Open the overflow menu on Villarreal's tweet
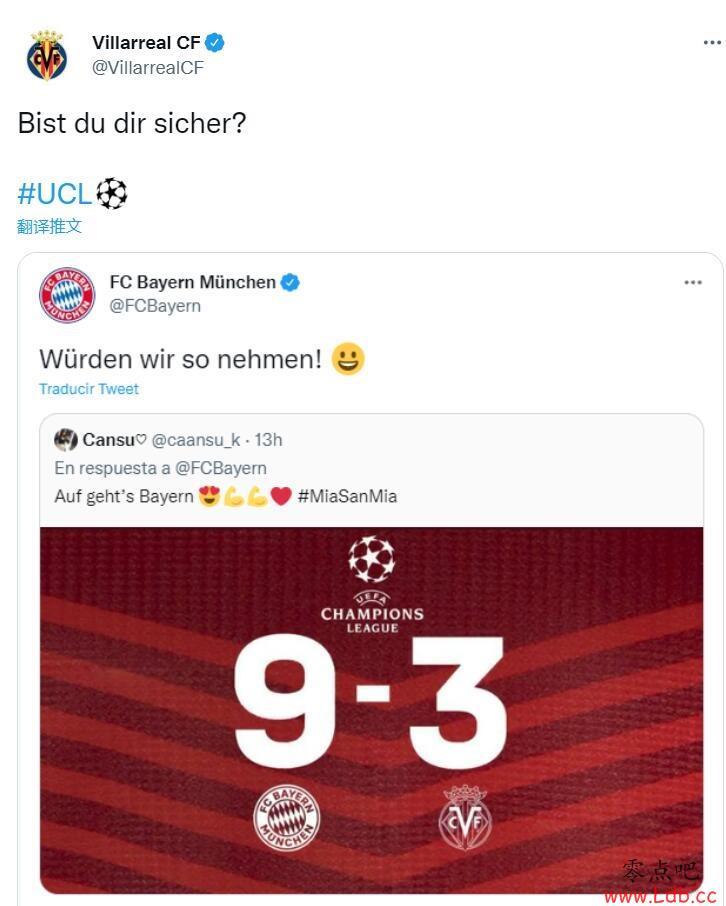Screen dimensions: 726x906 (x=711, y=43)
